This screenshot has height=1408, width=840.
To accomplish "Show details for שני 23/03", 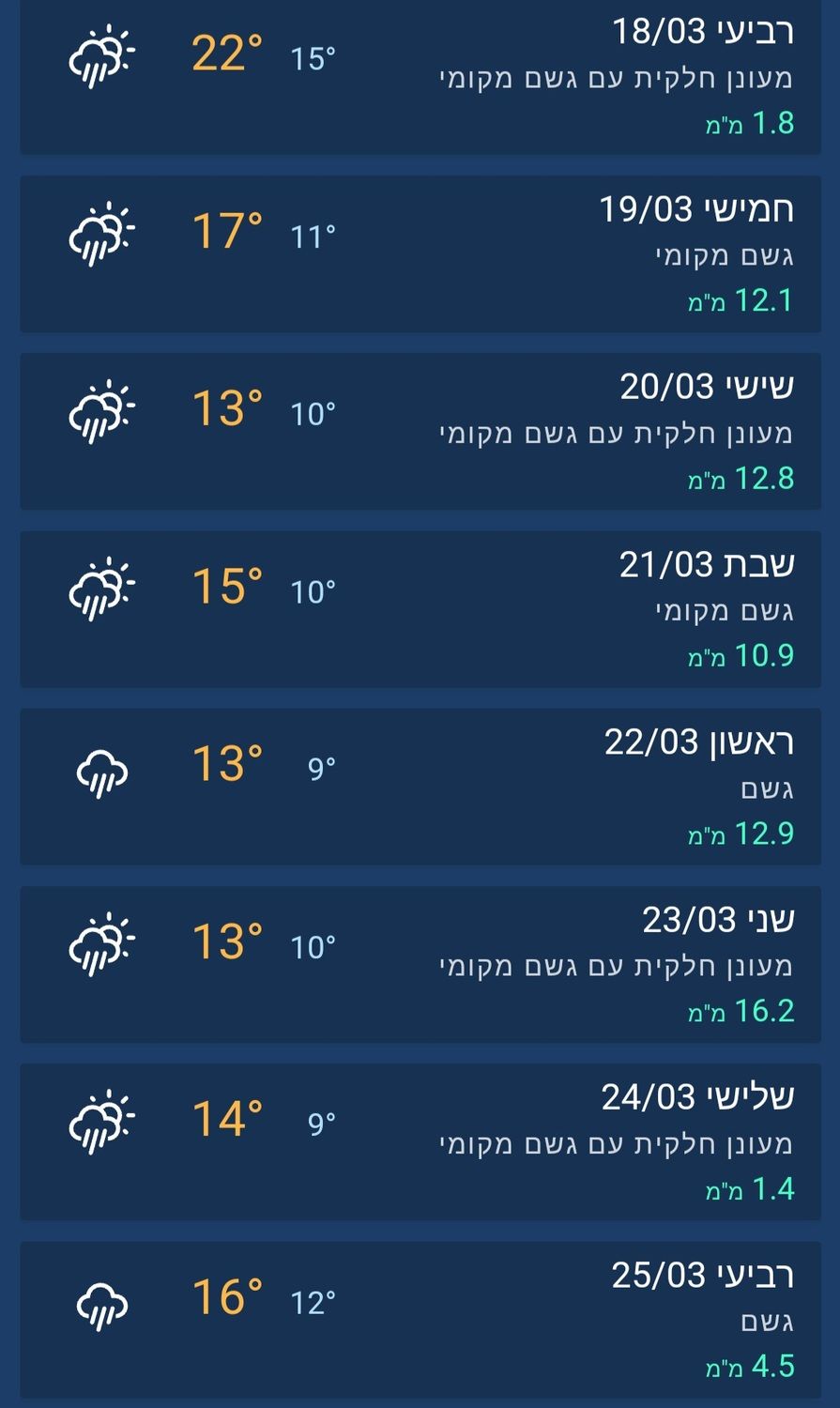I will click(x=420, y=964).
